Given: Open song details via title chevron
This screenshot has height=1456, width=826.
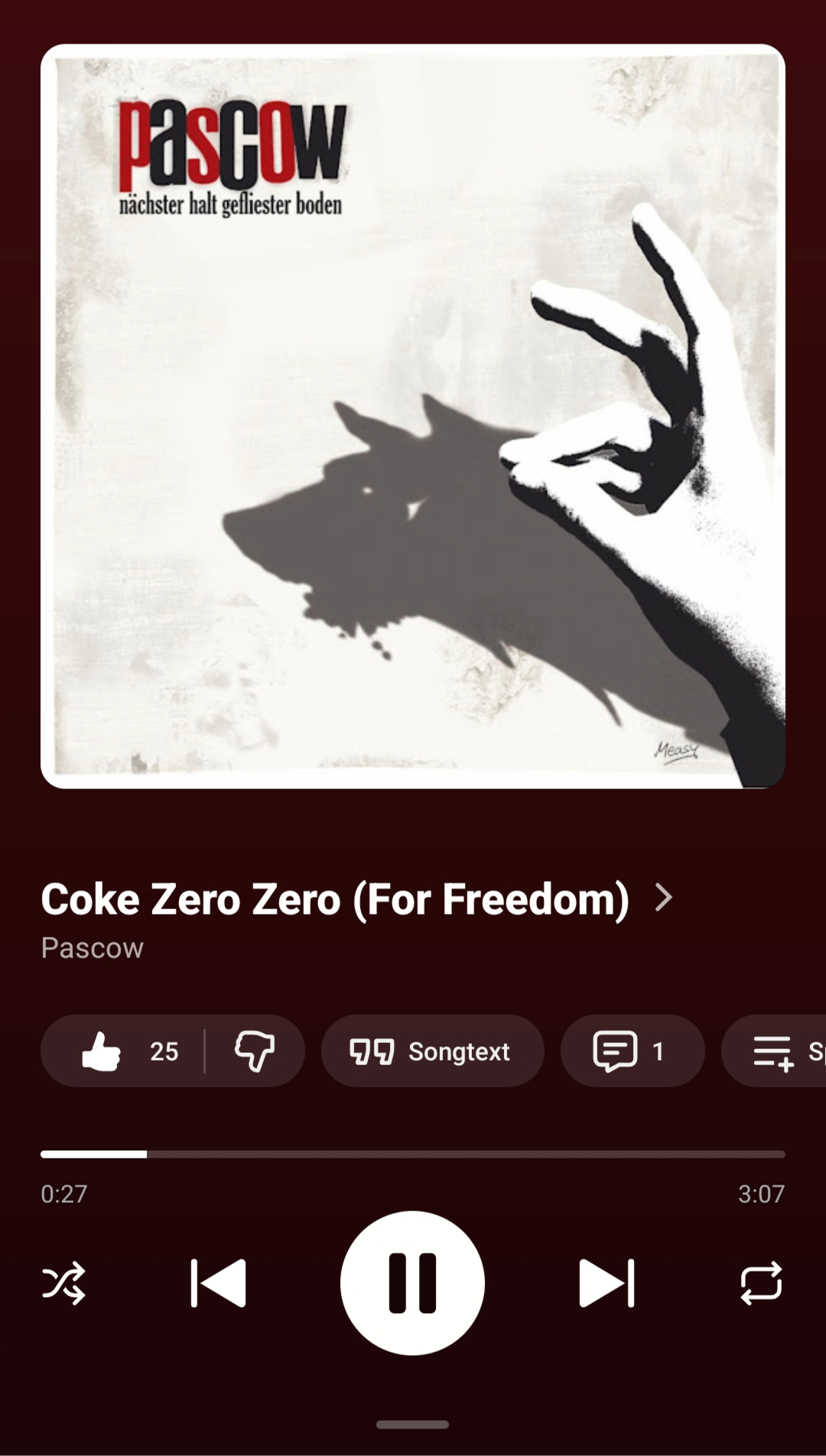Looking at the screenshot, I should click(664, 897).
